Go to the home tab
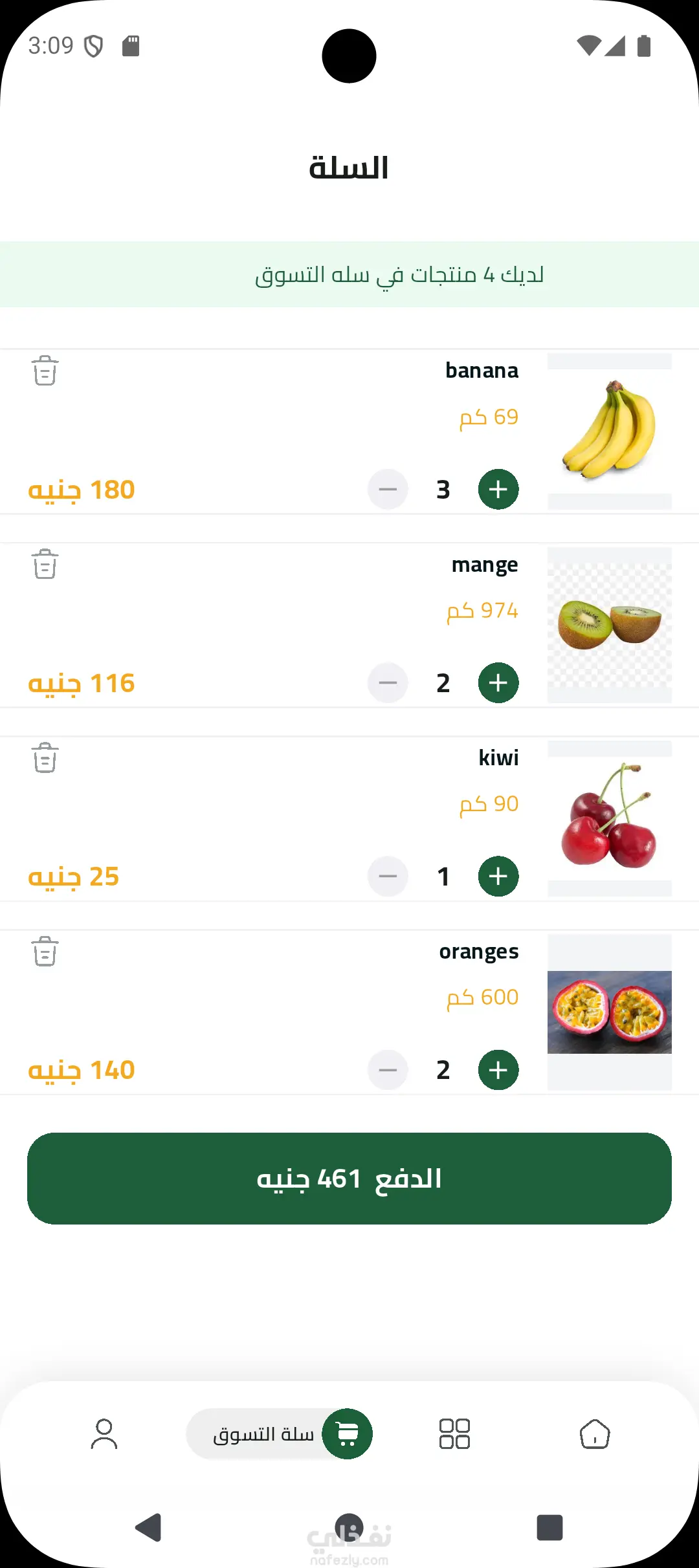 (x=595, y=1434)
